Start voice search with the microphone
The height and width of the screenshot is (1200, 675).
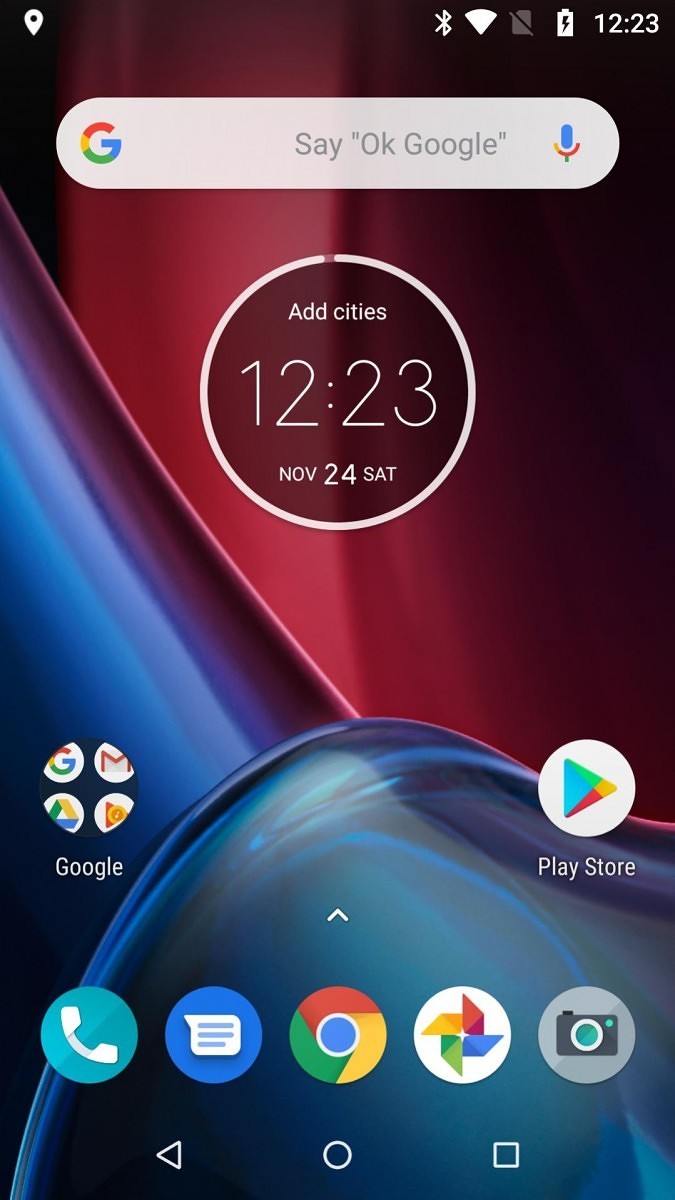coord(566,144)
